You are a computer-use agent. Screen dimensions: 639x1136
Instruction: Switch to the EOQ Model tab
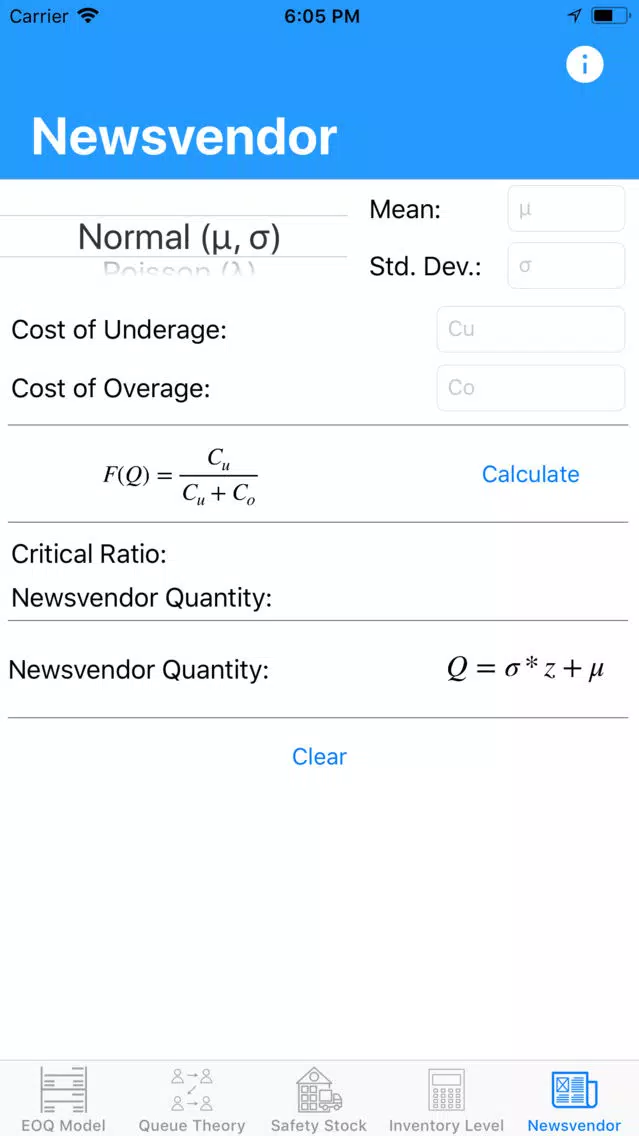[63, 1099]
